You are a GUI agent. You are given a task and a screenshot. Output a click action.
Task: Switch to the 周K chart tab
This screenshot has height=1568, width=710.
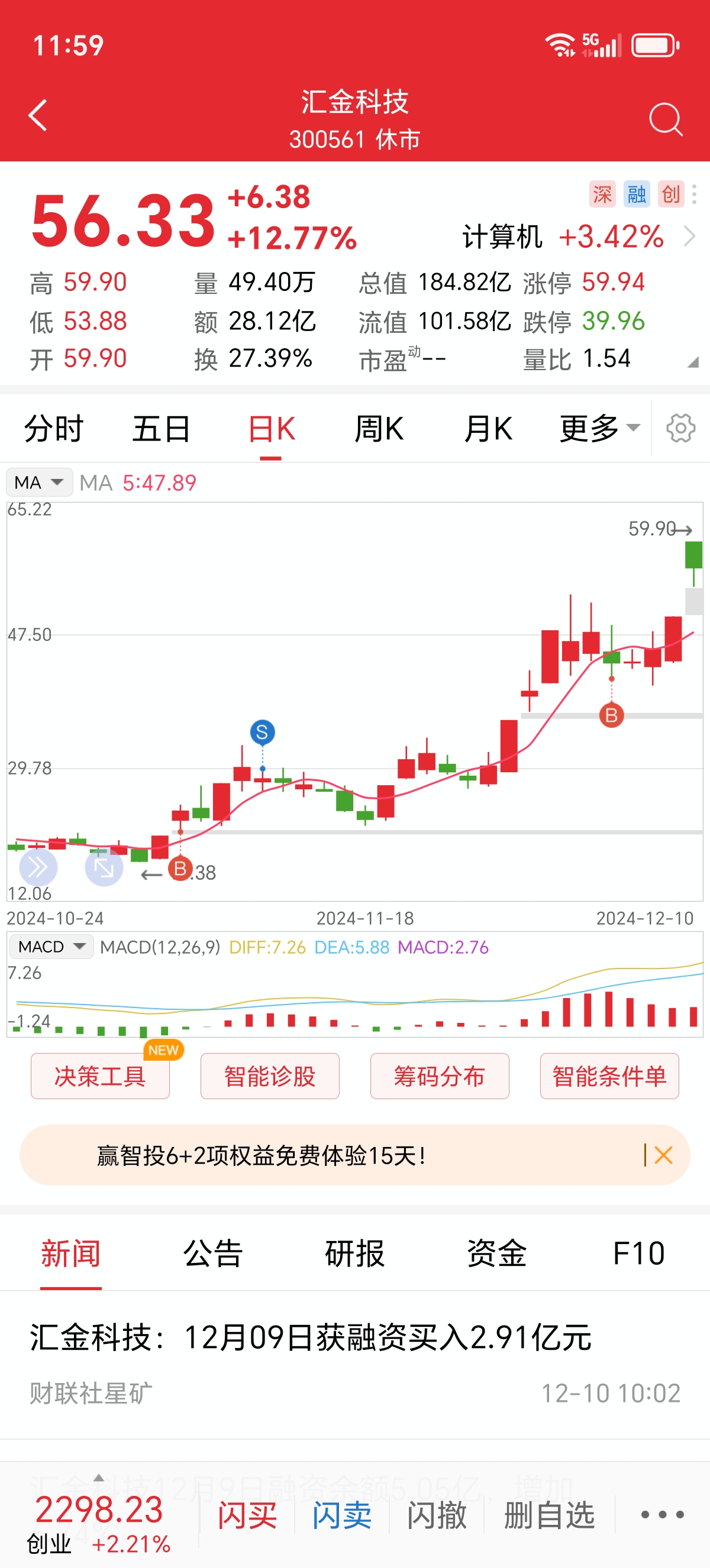coord(380,428)
